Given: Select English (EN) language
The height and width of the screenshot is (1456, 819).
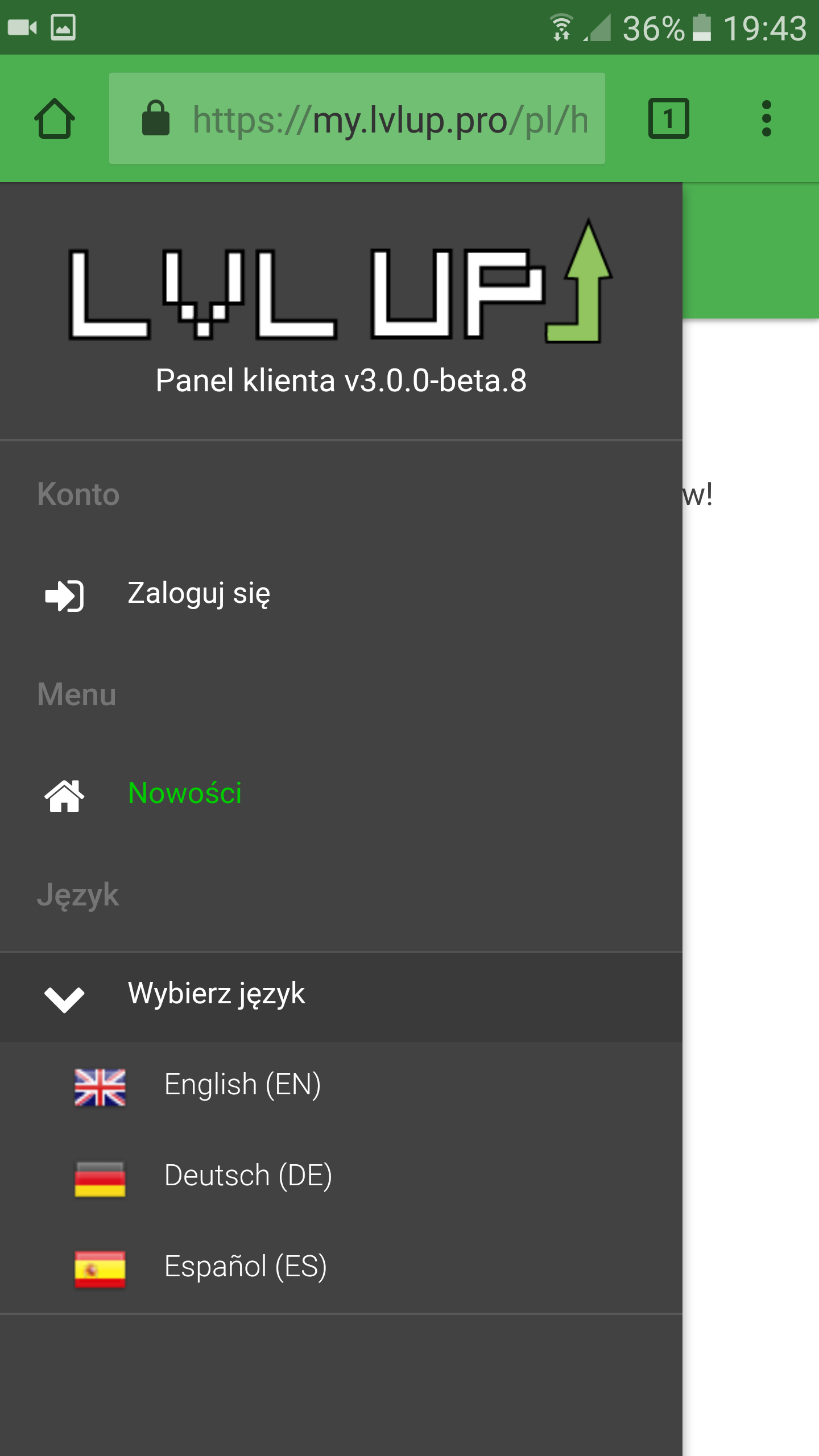Looking at the screenshot, I should [242, 1085].
